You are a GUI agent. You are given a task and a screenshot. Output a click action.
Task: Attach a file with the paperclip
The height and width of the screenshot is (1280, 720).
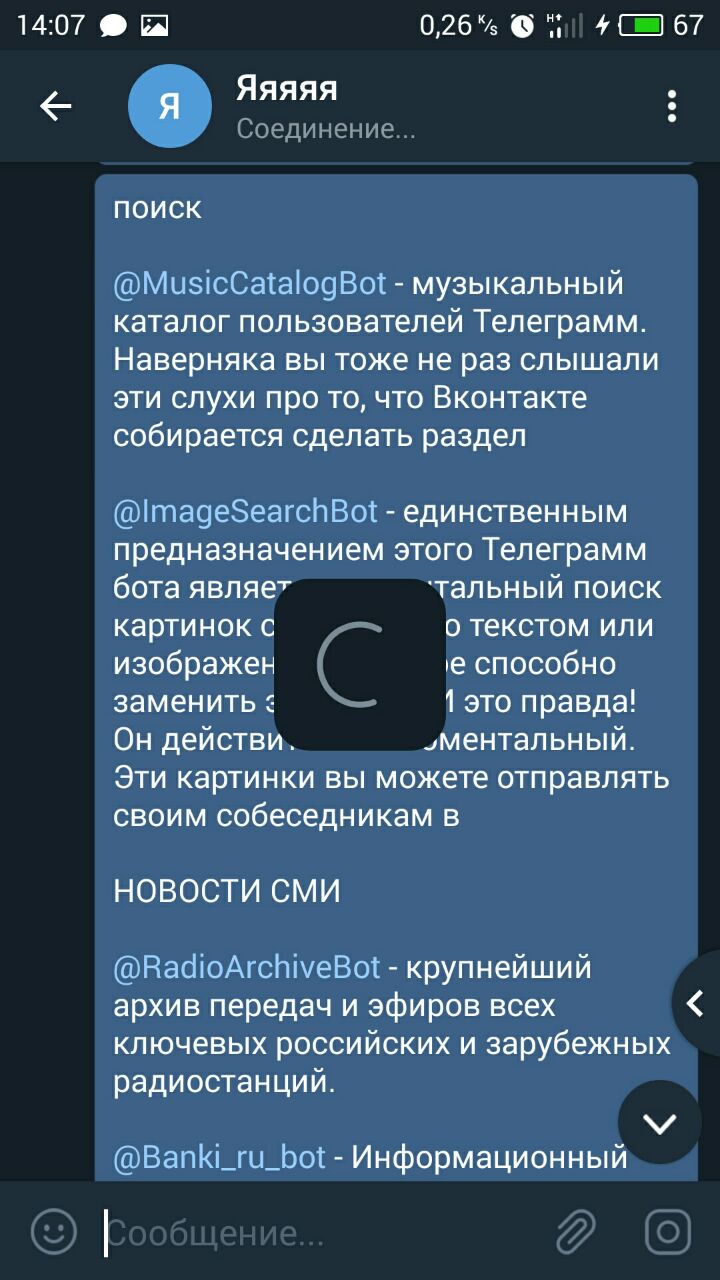click(576, 1232)
